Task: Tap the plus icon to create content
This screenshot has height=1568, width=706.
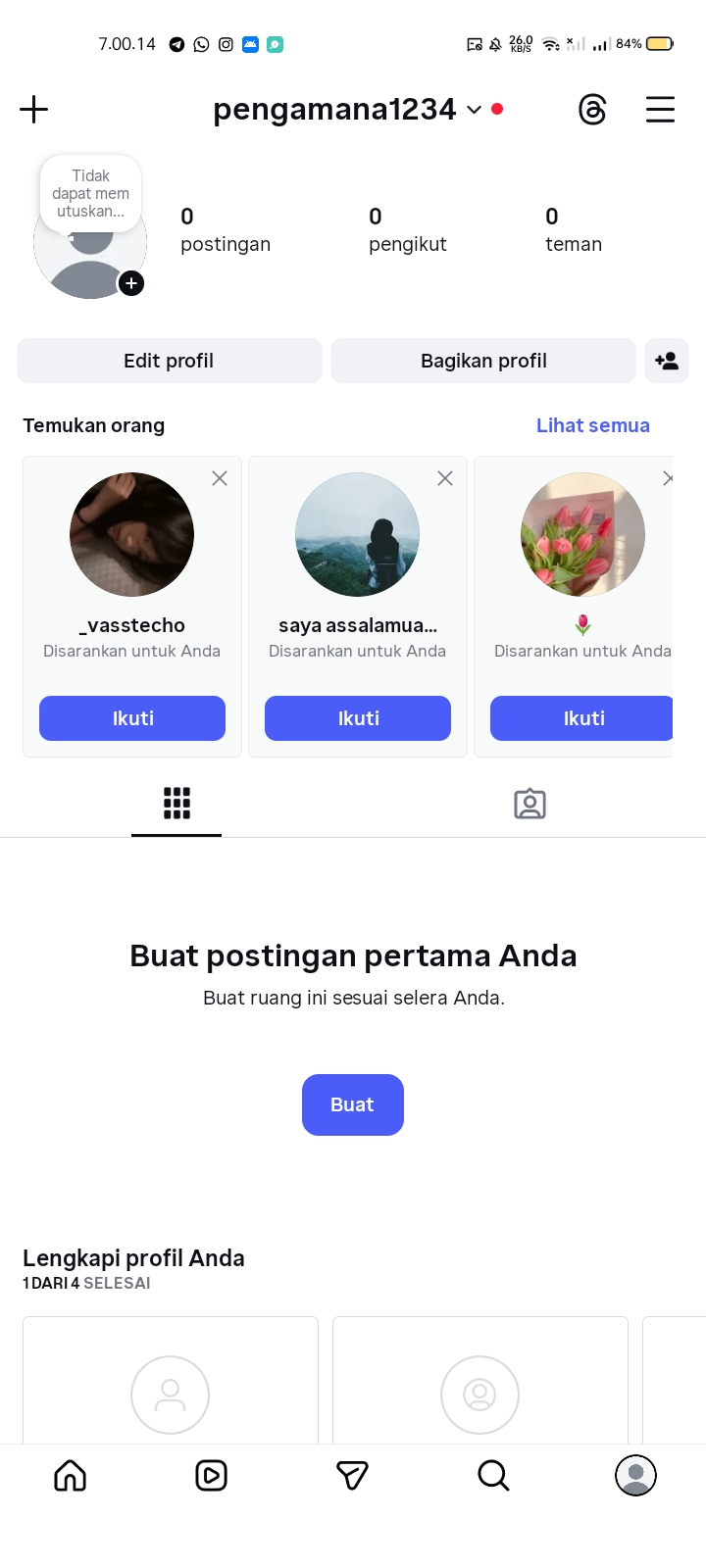Action: click(x=34, y=109)
